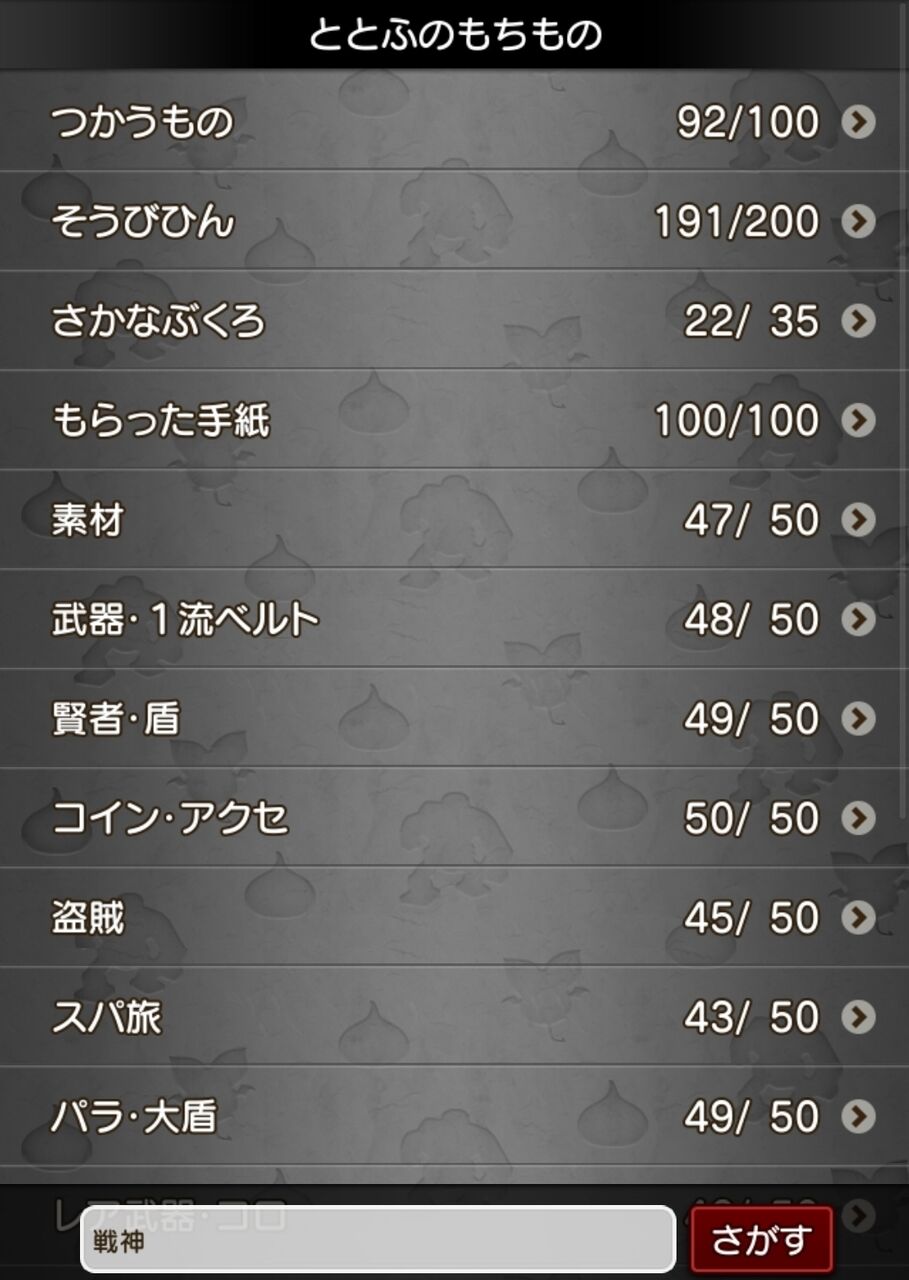This screenshot has width=909, height=1280.
Task: Open the コイン·アクセ storage
Action: coord(454,818)
